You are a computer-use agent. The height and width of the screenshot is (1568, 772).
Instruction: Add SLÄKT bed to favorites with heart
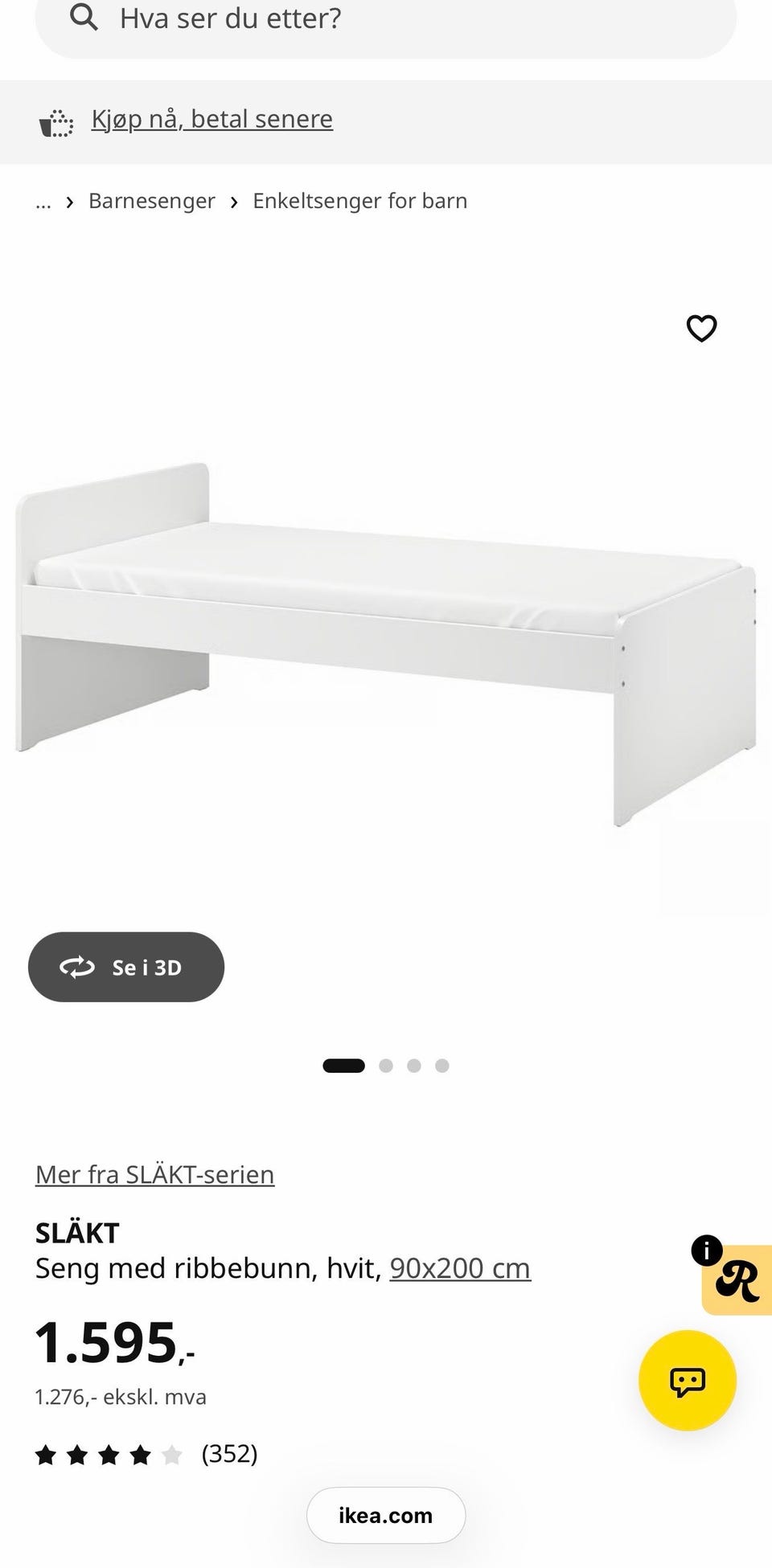pos(701,328)
